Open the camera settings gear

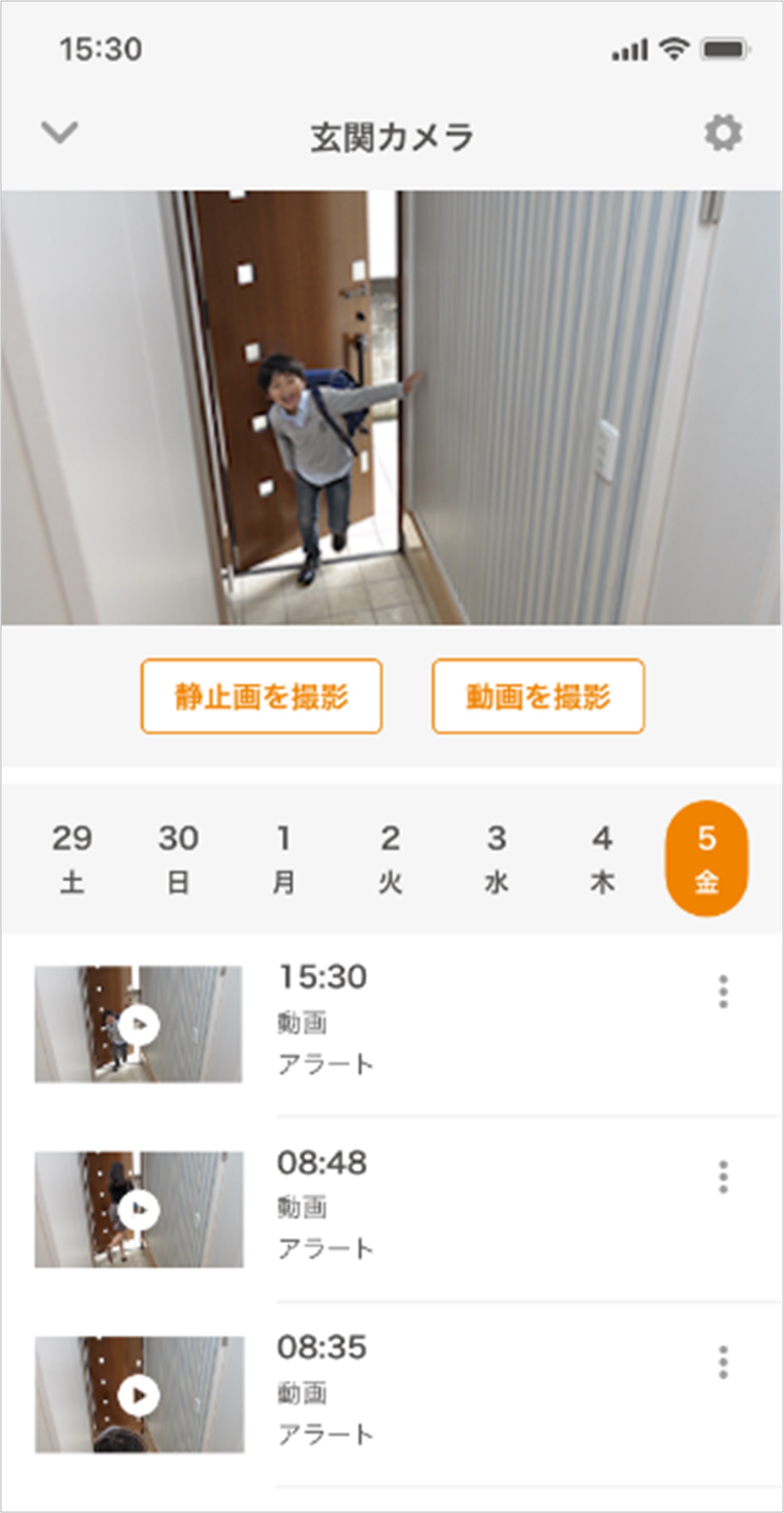(722, 133)
